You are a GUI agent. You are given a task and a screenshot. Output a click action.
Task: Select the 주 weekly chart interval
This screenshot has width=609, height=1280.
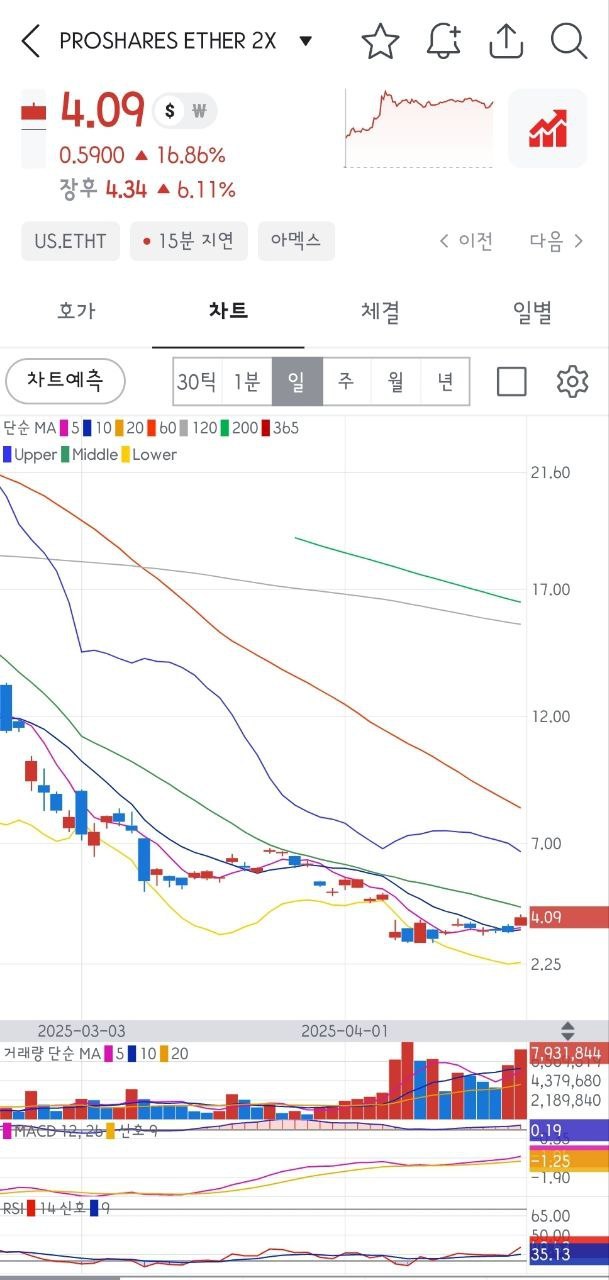(x=346, y=381)
